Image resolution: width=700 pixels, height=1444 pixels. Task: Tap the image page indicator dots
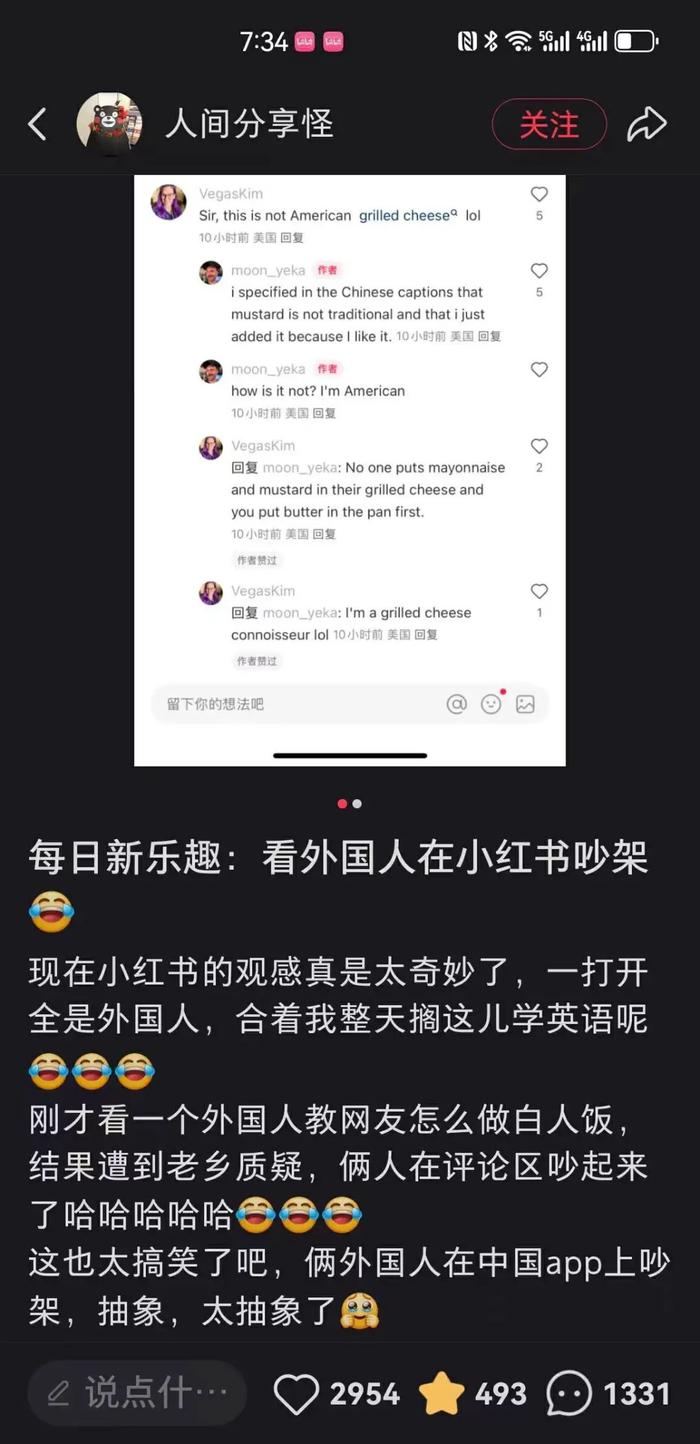point(350,804)
